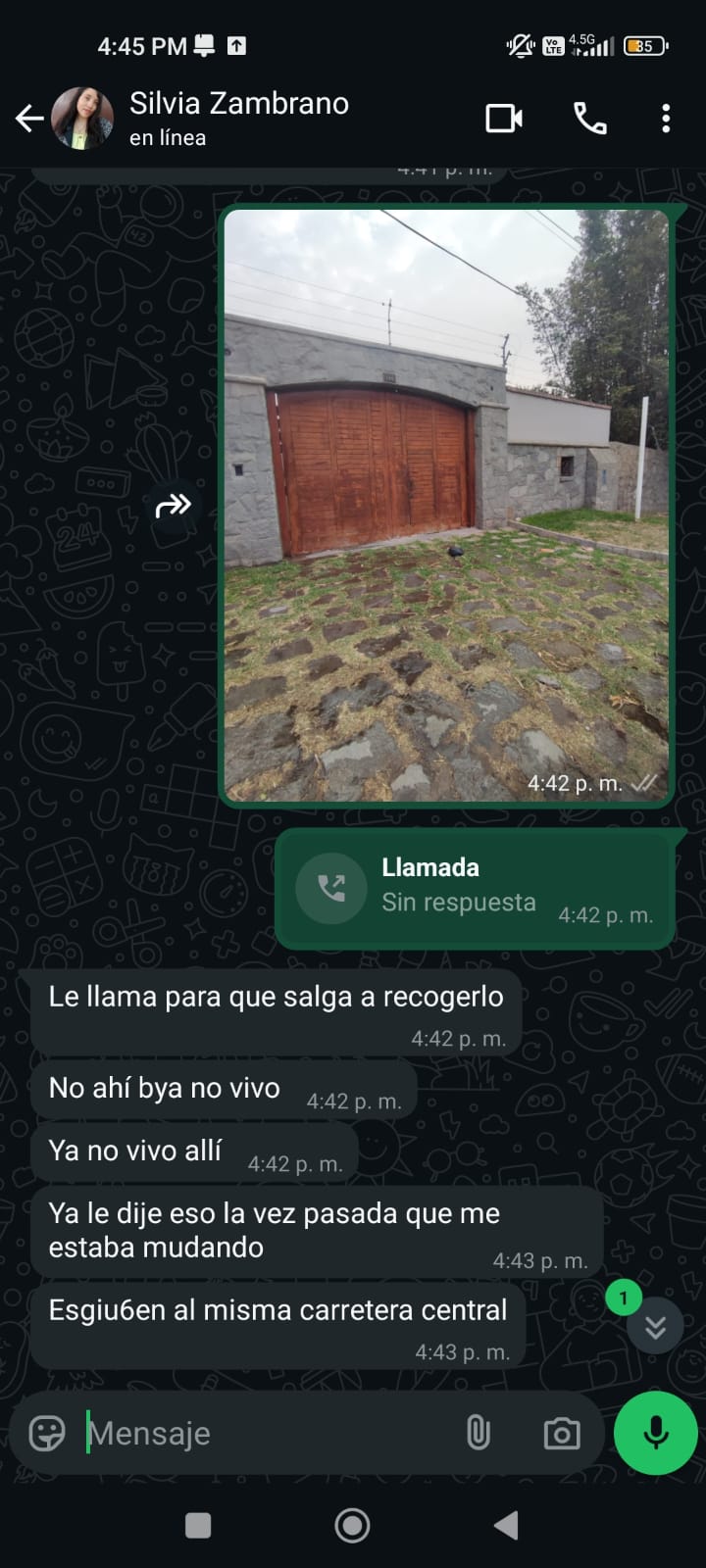Open the emoji and sticker picker
This screenshot has width=706, height=1568.
[47, 1433]
